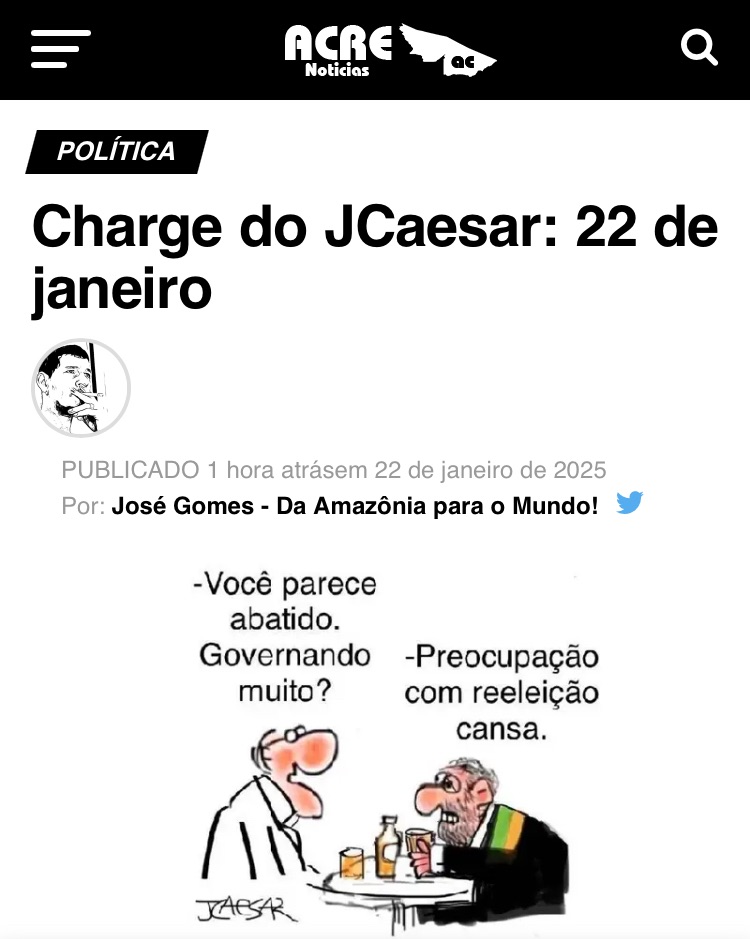Image resolution: width=750 pixels, height=939 pixels.
Task: Open author José Gomes's page
Action: pos(355,506)
